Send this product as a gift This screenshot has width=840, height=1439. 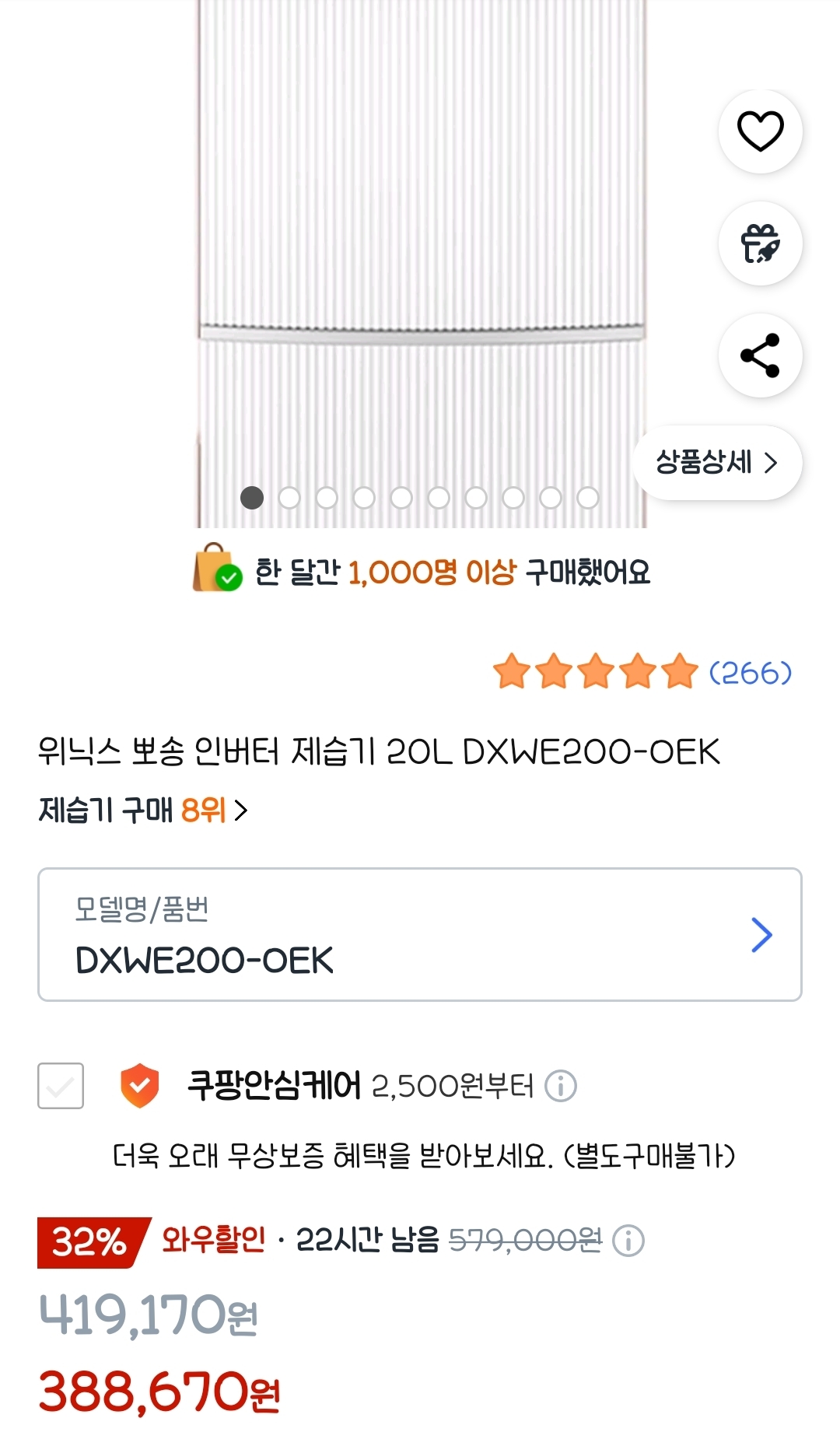[760, 243]
